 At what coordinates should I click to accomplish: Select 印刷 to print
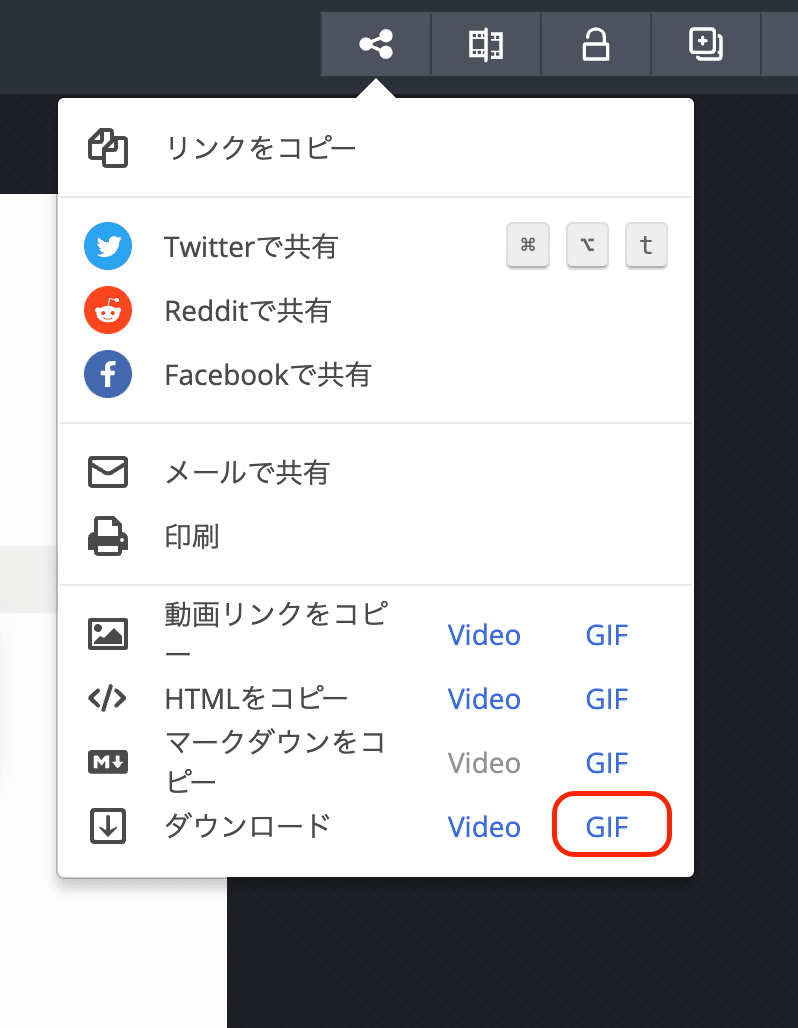192,537
